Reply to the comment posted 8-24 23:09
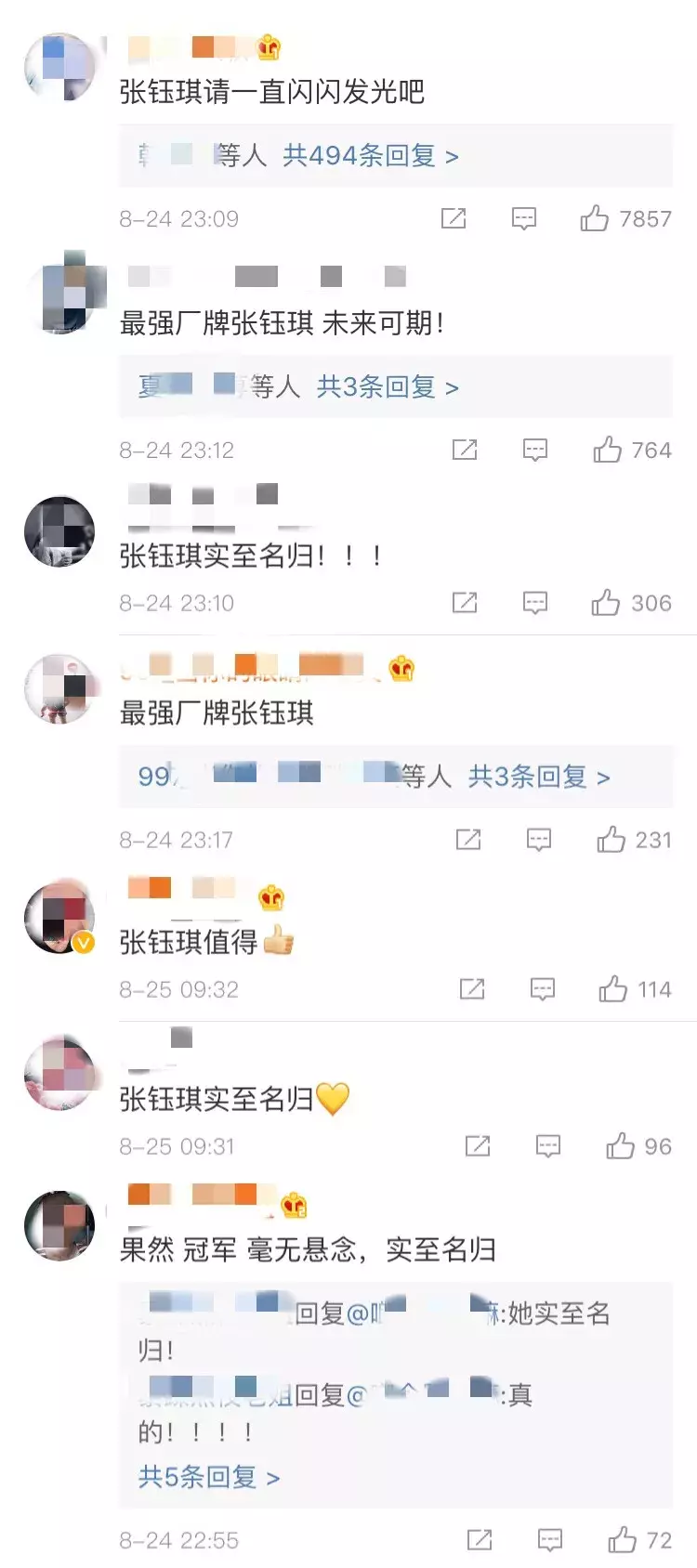 tap(524, 219)
